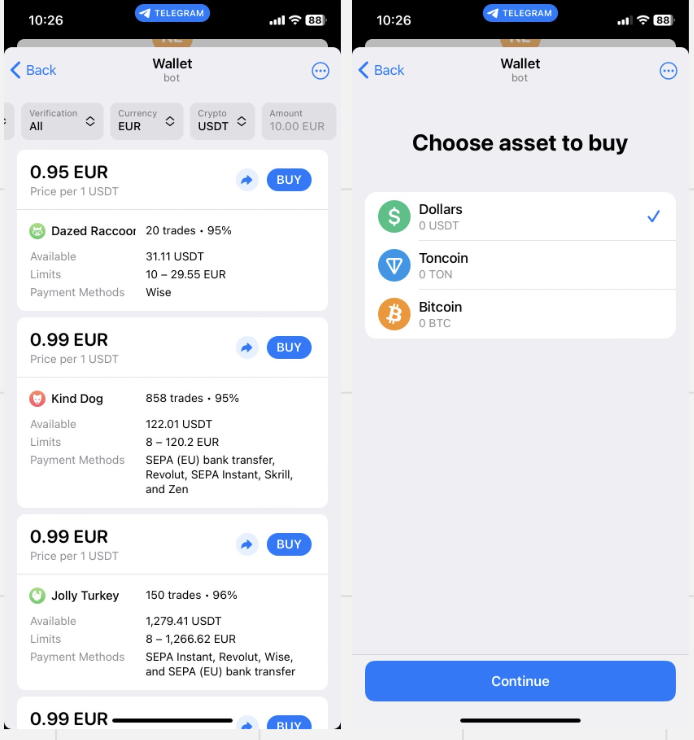
Task: Buy USDT from Kind Dog's offer
Action: pos(289,348)
